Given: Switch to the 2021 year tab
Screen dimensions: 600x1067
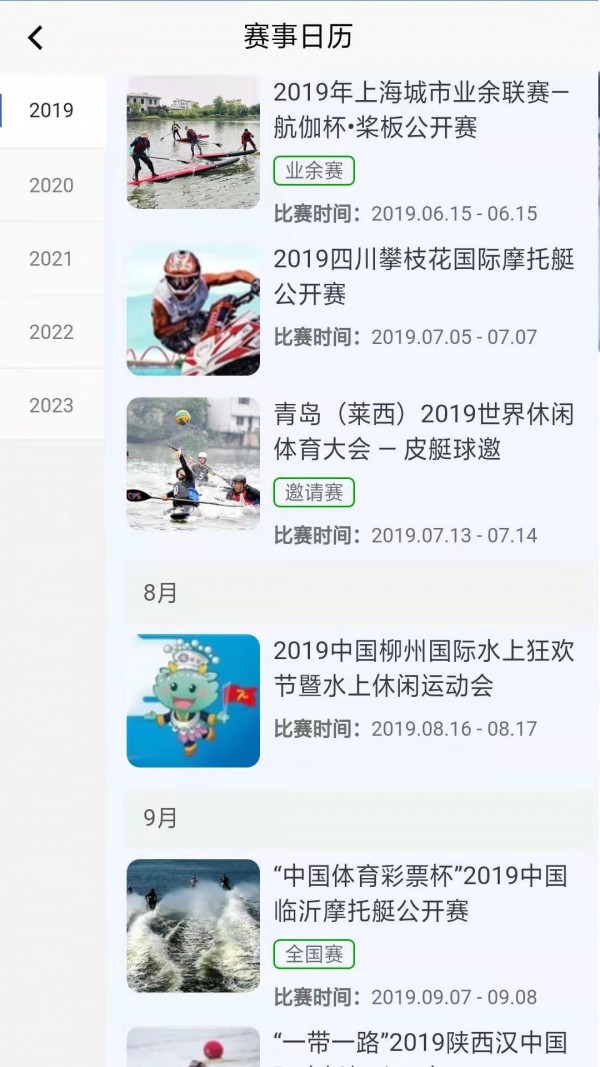Looking at the screenshot, I should tap(52, 259).
